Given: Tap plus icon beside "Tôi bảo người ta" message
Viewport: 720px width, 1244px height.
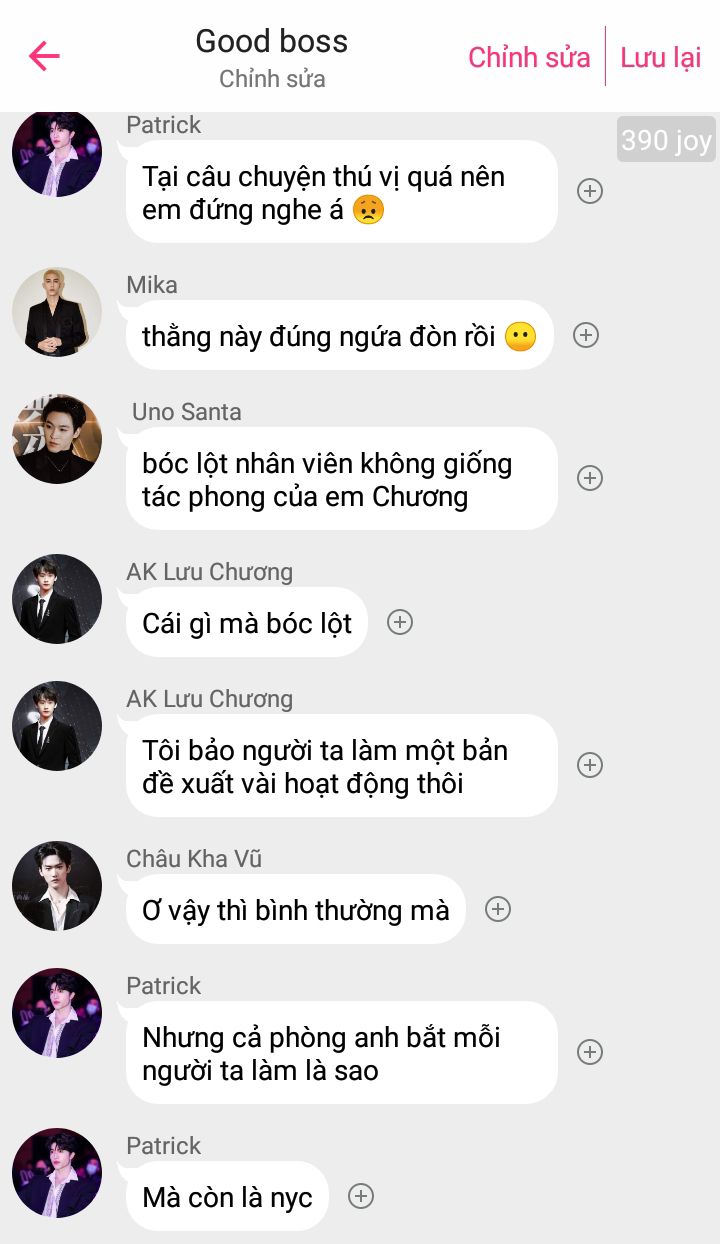Looking at the screenshot, I should click(590, 765).
